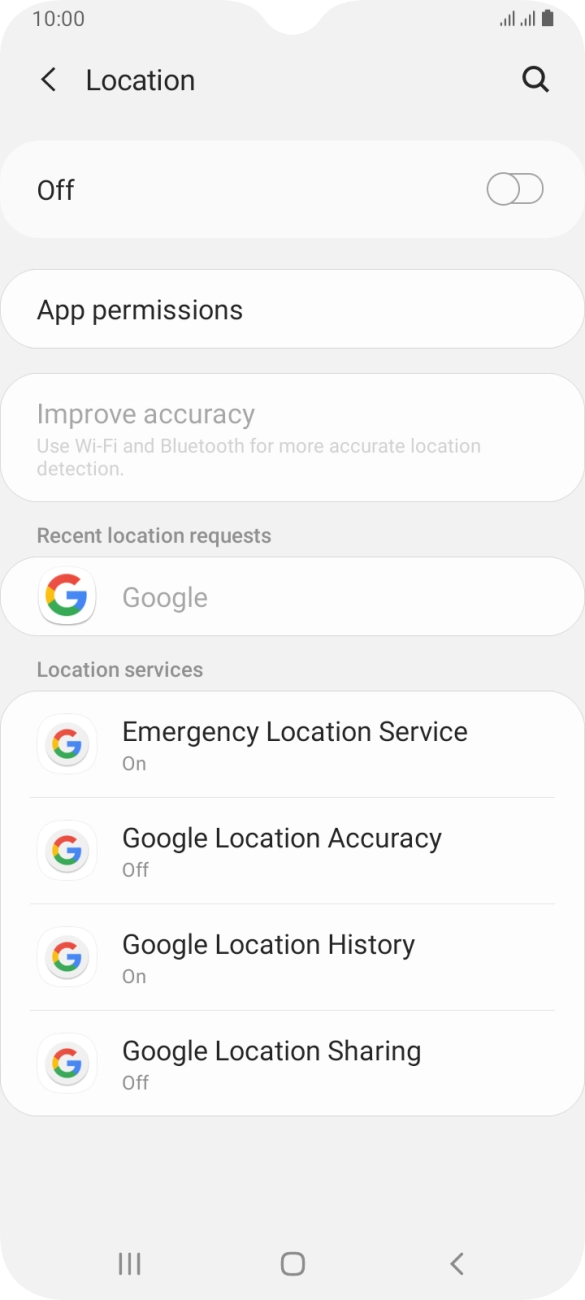The width and height of the screenshot is (585, 1300).
Task: Go back from Location settings
Action: [x=48, y=80]
